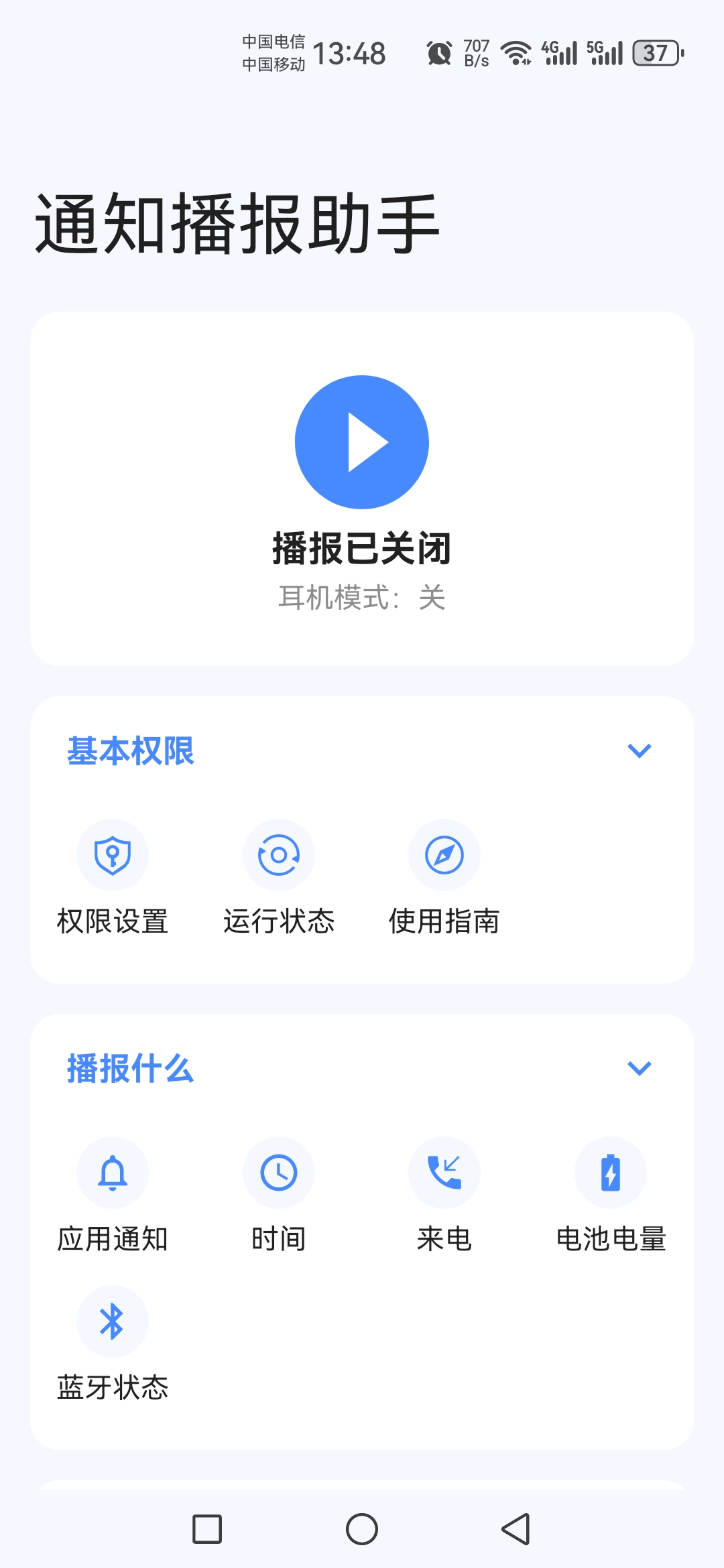Return to the system home screen
Viewport: 724px width, 1568px height.
[x=362, y=1529]
